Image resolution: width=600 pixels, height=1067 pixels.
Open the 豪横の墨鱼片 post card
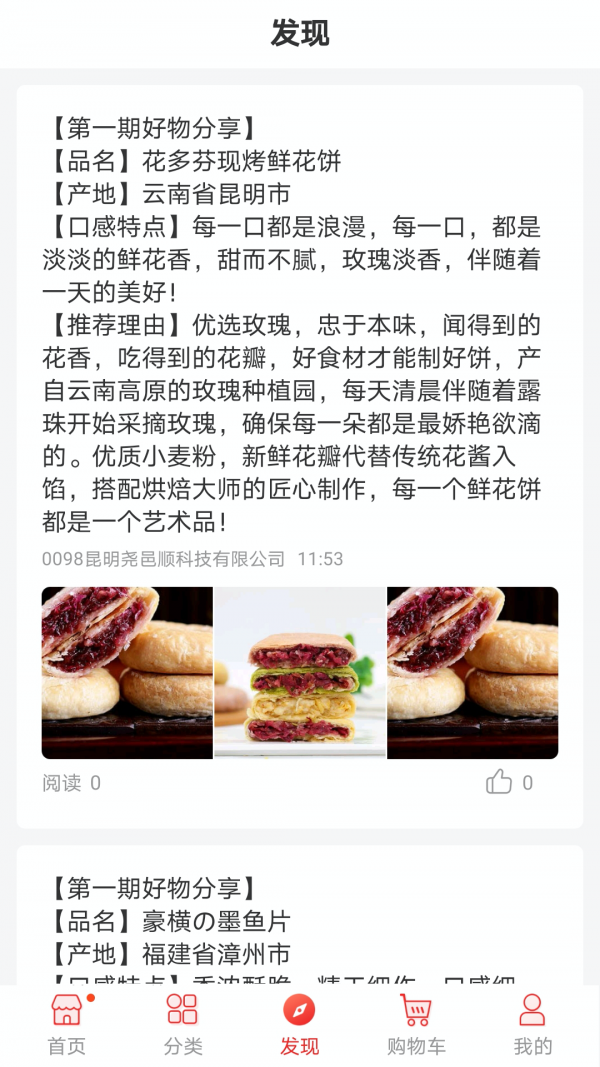tap(300, 920)
